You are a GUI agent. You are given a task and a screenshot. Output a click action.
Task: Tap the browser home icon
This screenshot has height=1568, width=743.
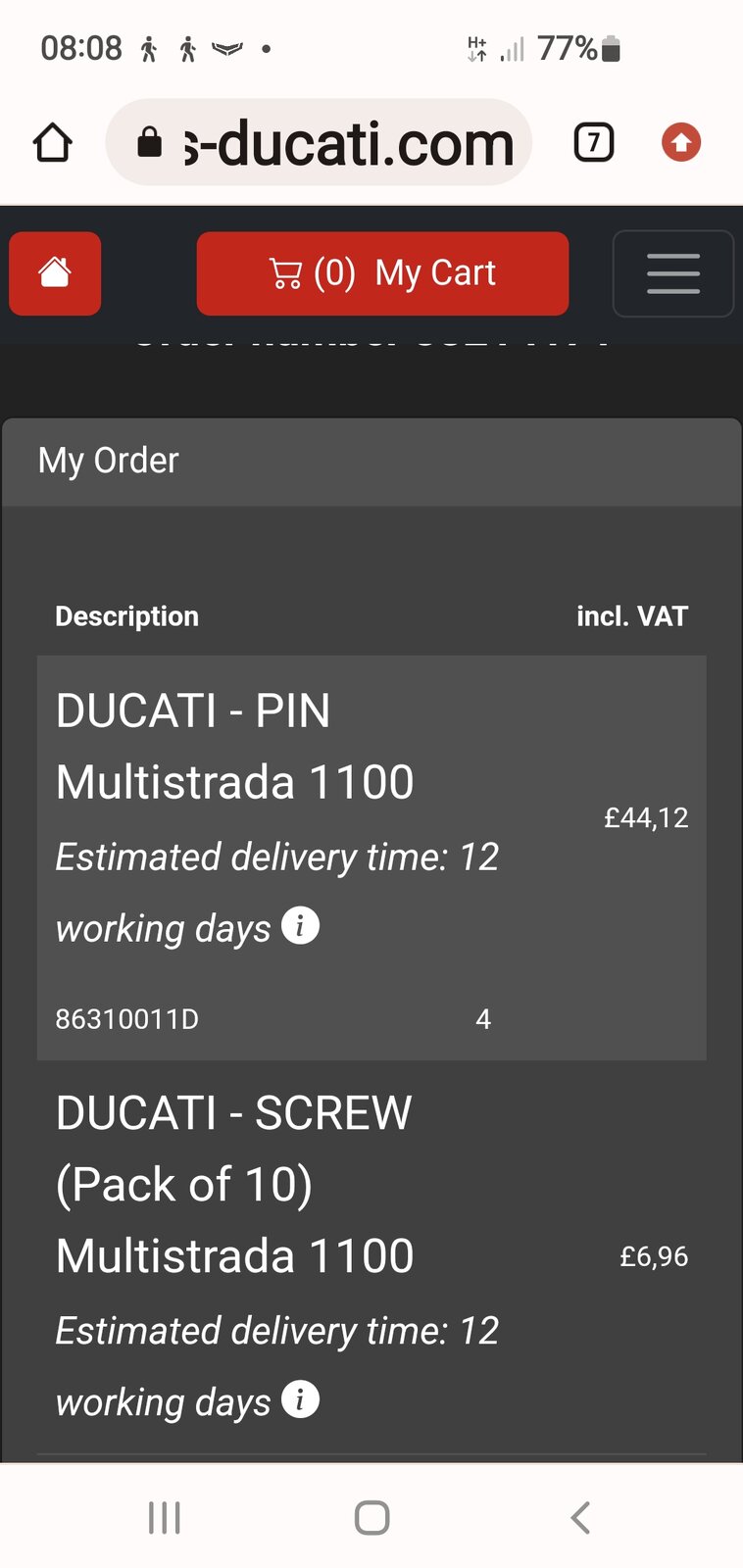(53, 143)
